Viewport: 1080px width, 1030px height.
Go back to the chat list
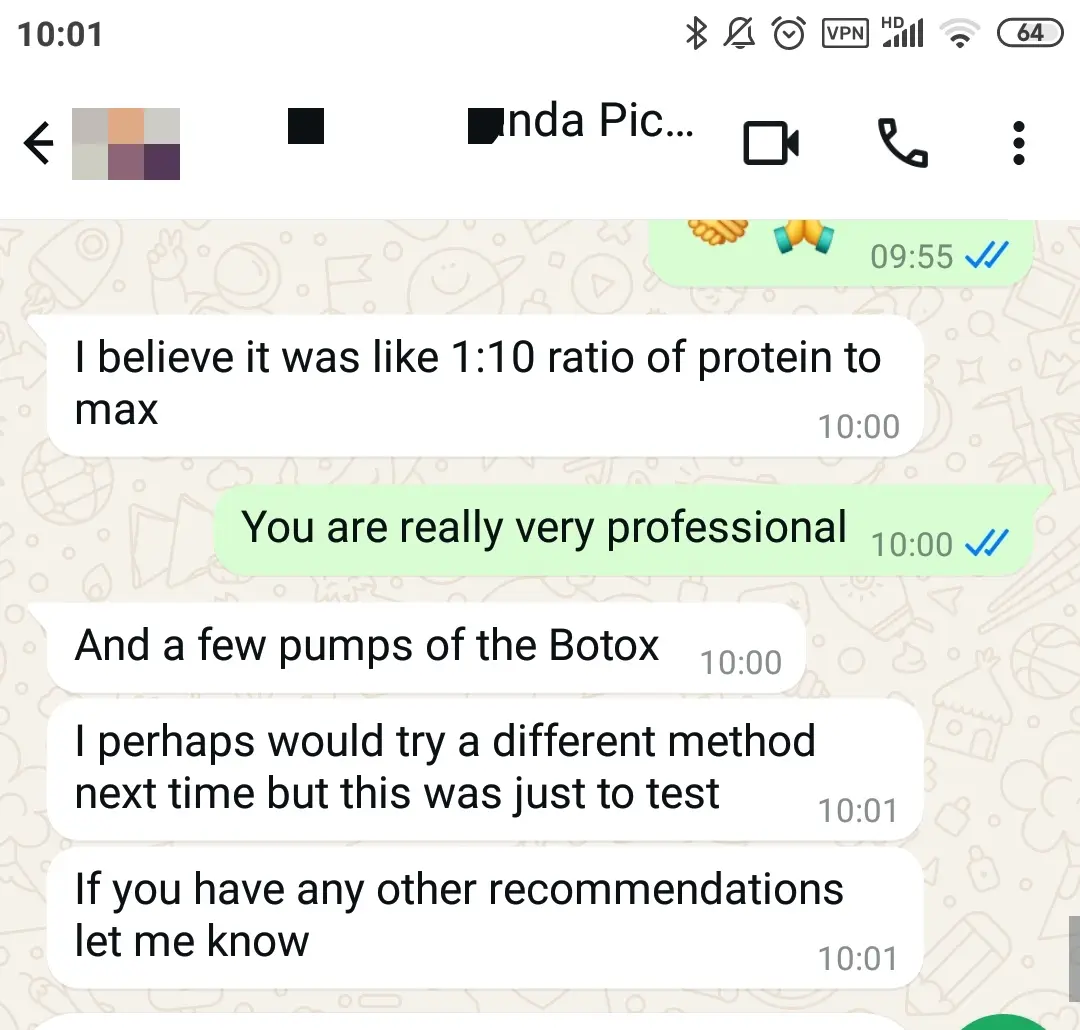[38, 145]
